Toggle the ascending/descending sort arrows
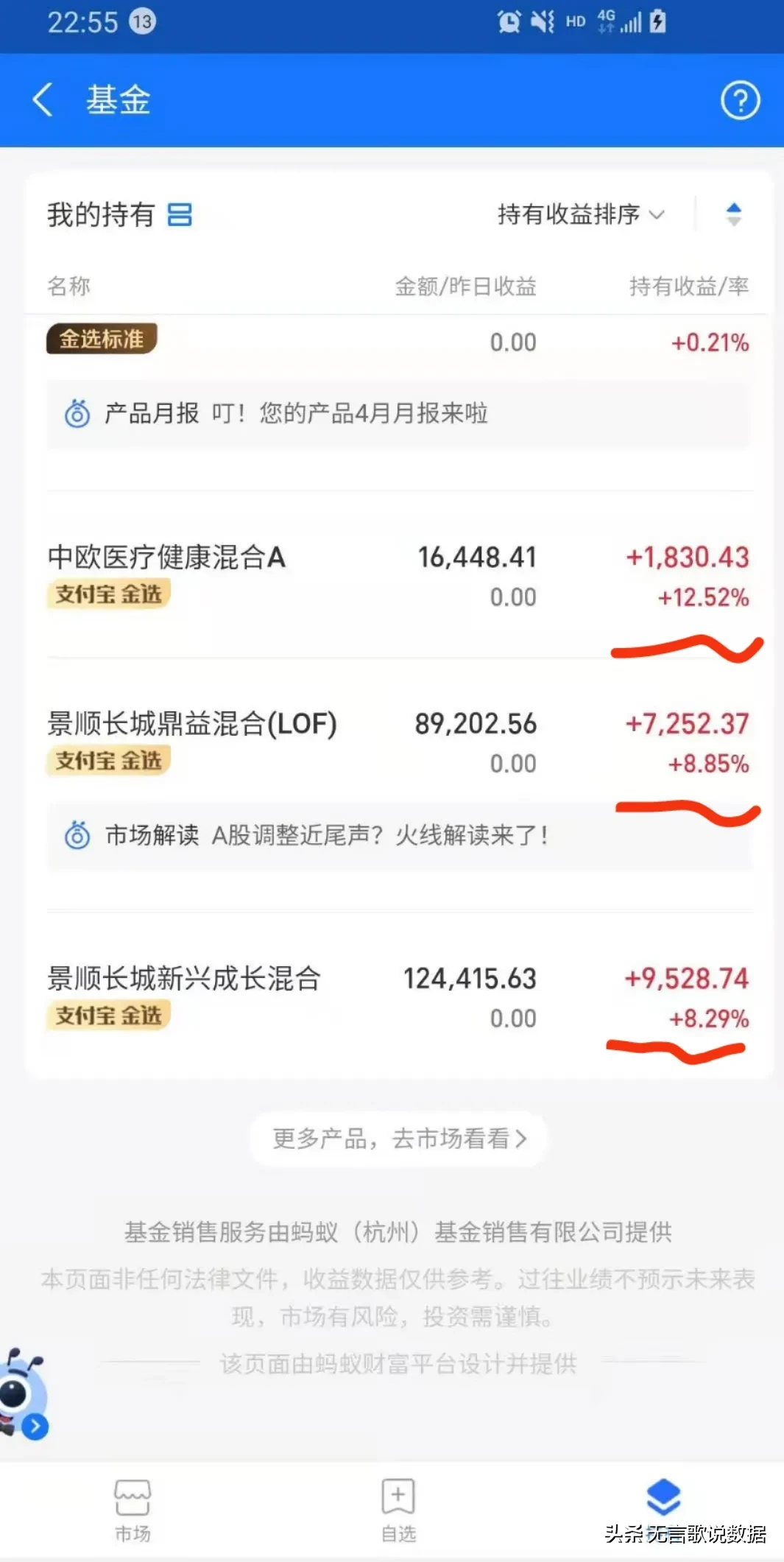 pyautogui.click(x=733, y=215)
